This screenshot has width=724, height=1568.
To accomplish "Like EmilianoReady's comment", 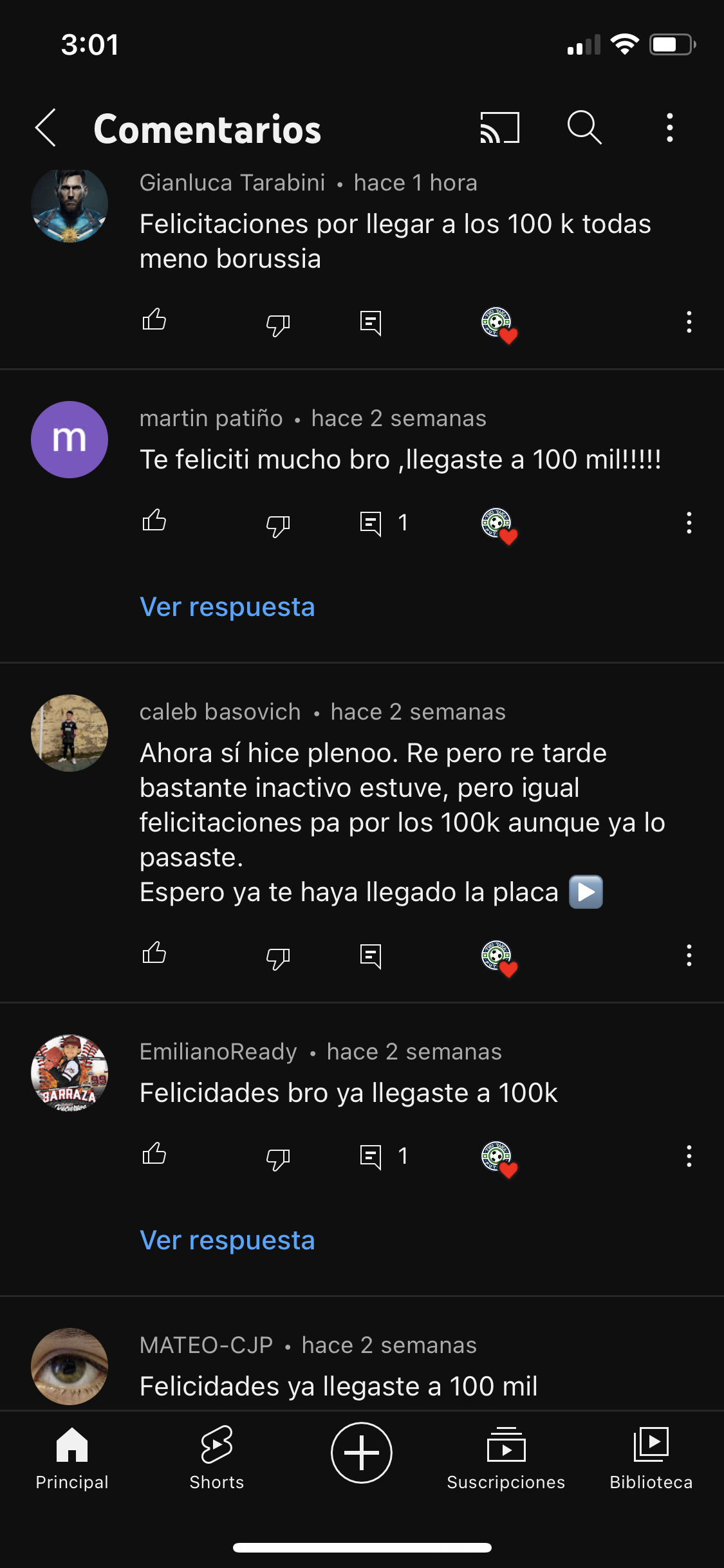I will (x=154, y=1155).
